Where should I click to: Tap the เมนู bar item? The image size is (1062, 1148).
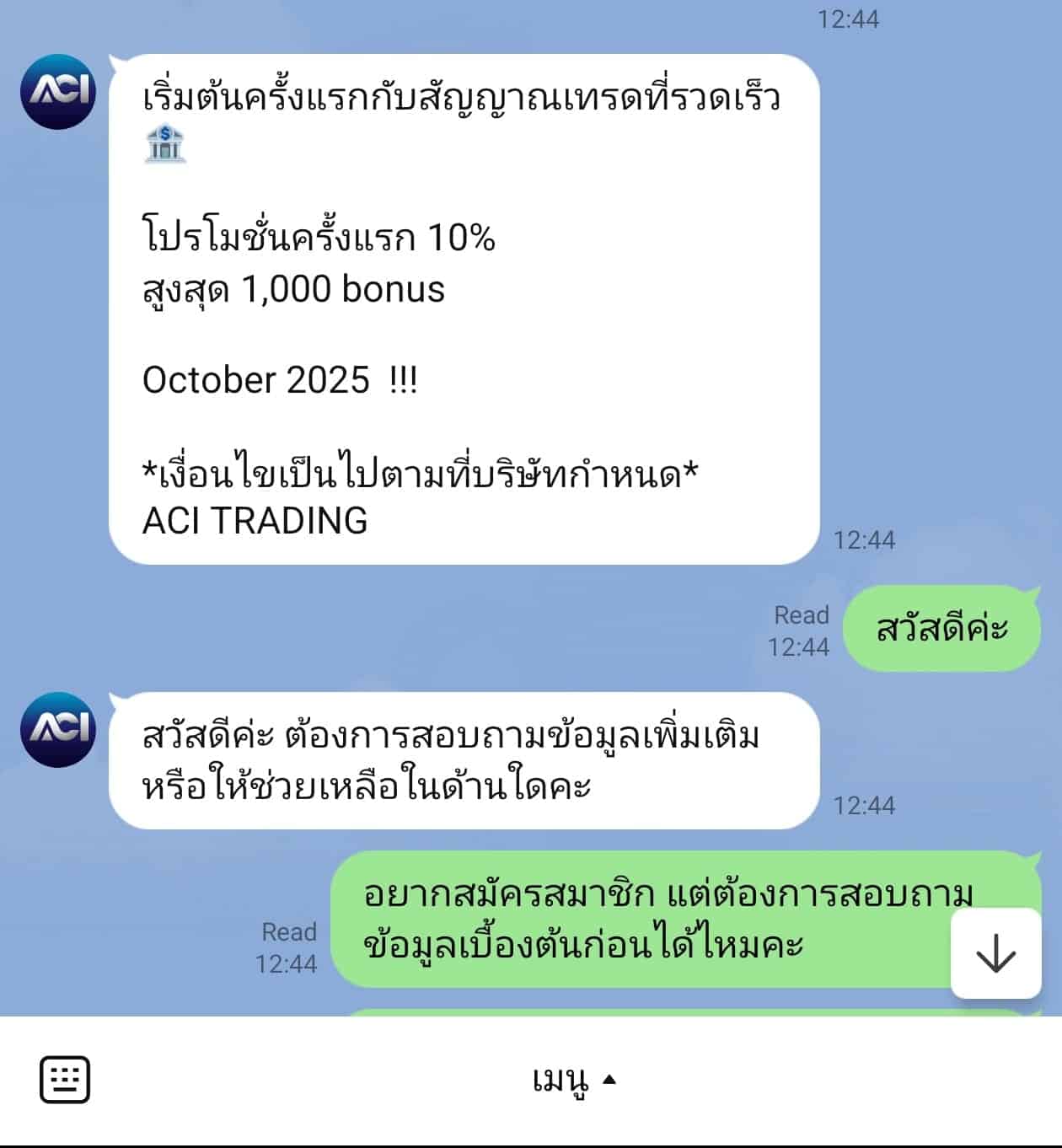point(560,1080)
